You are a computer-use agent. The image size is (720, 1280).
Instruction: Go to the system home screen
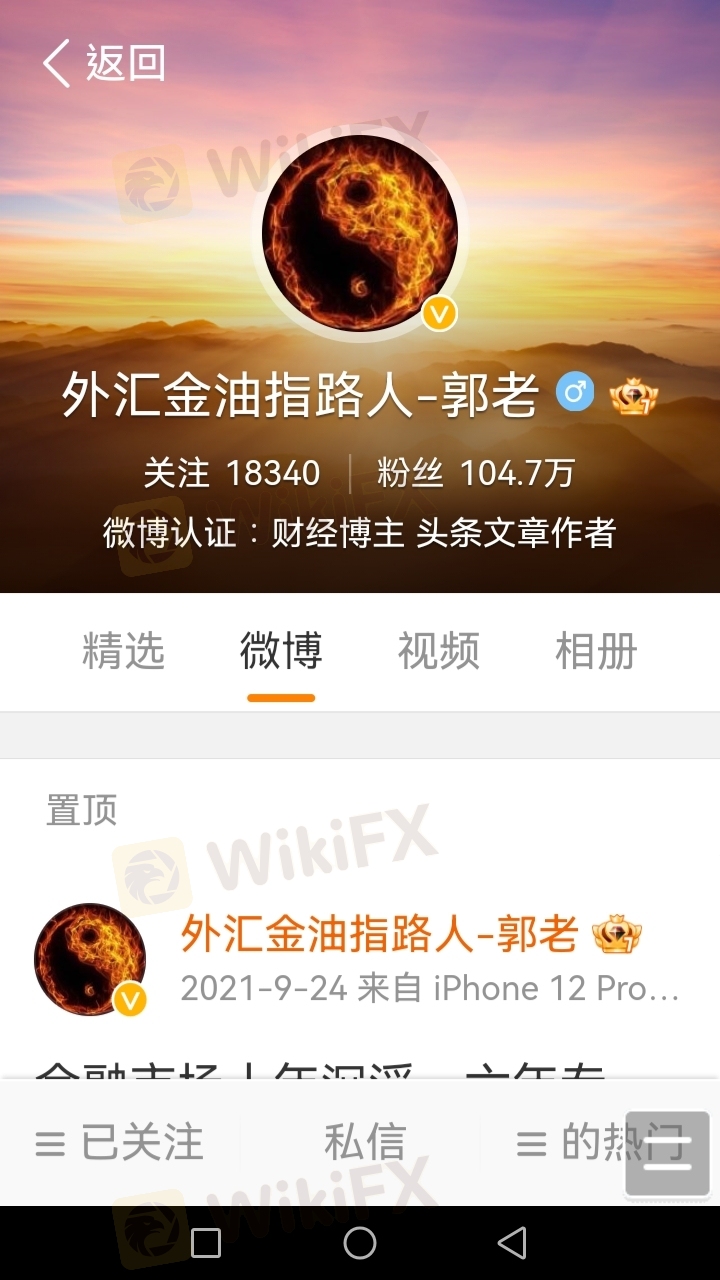point(360,1243)
